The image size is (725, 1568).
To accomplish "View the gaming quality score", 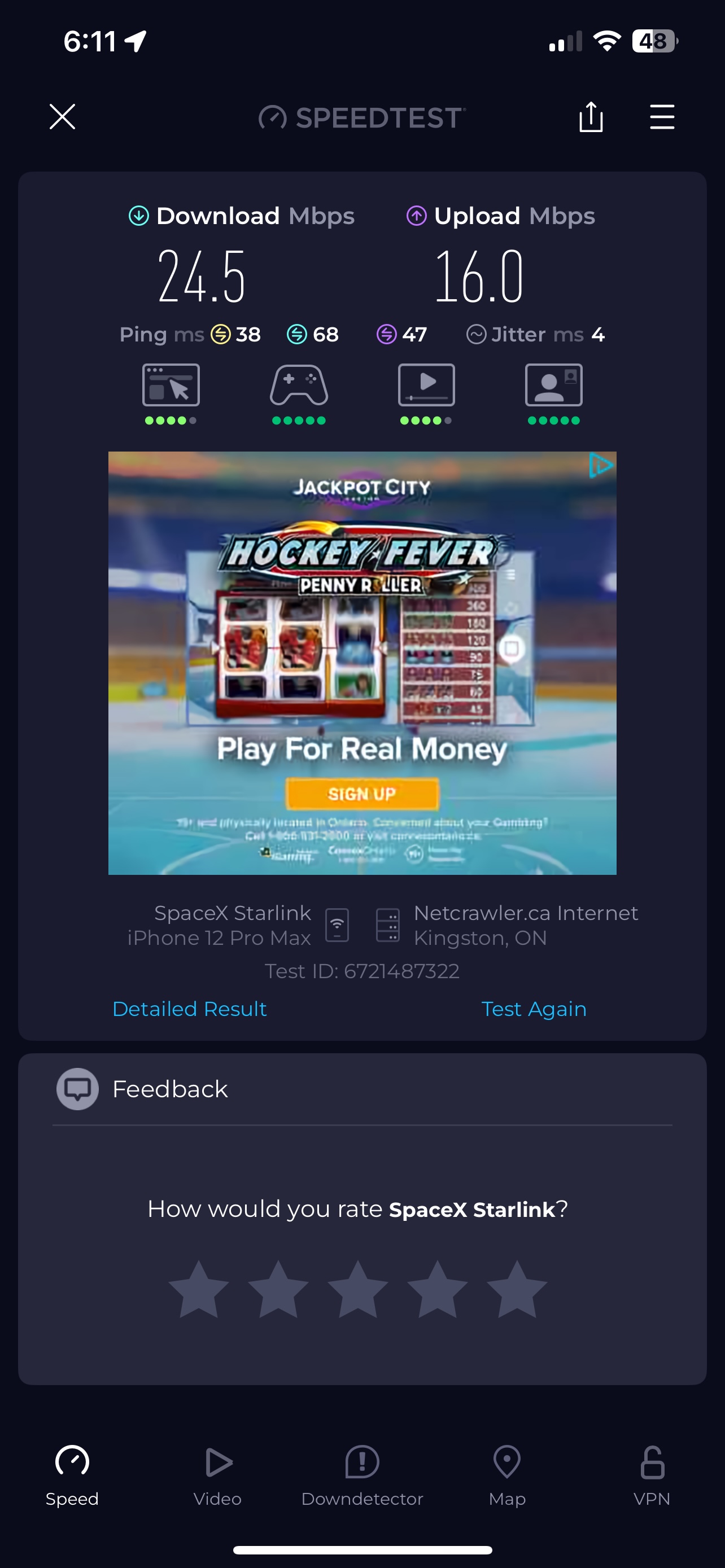I will tap(299, 392).
